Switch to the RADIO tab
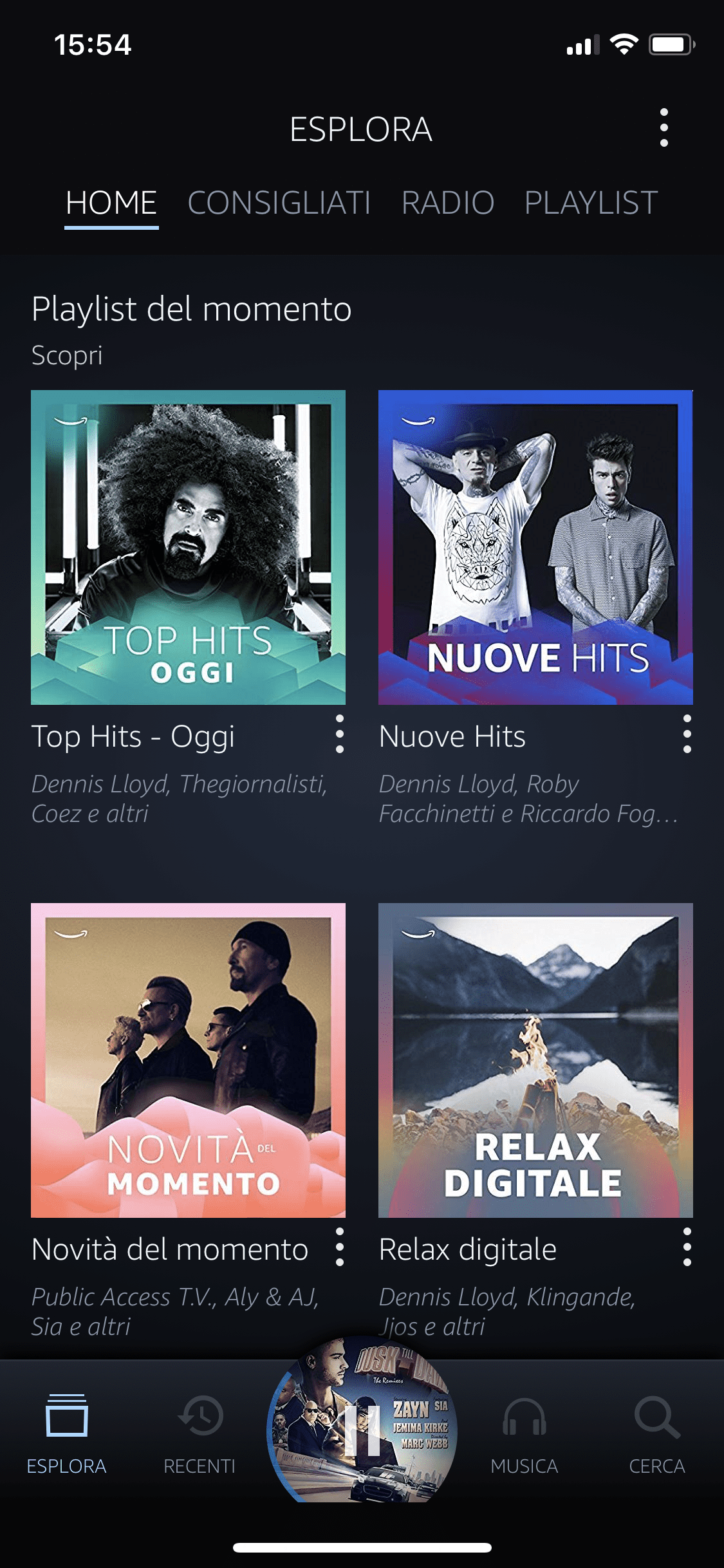Viewport: 724px width, 1568px height. [448, 203]
